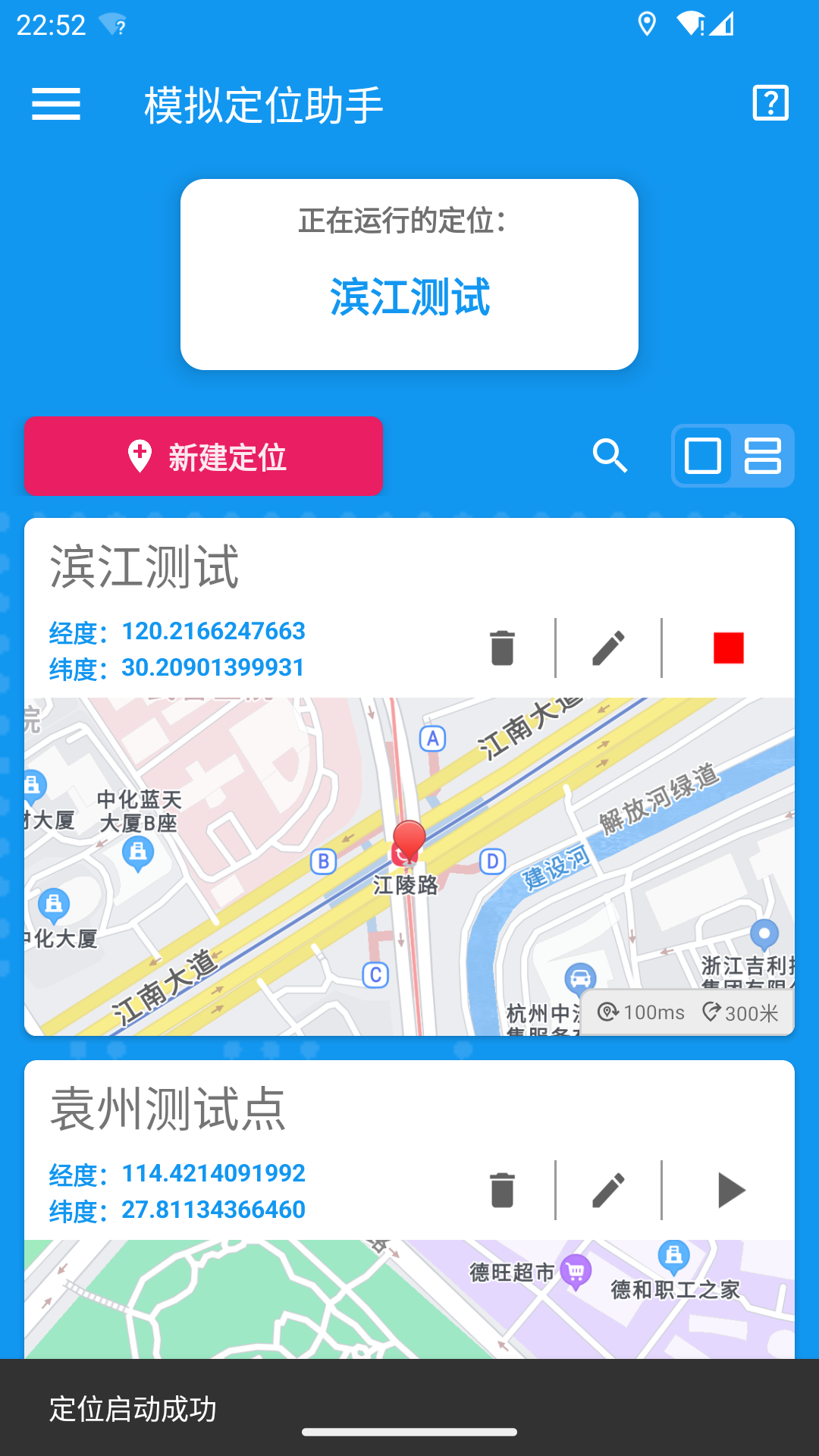Edit the 滨江测试 location
Viewport: 819px width, 1456px height.
(609, 648)
